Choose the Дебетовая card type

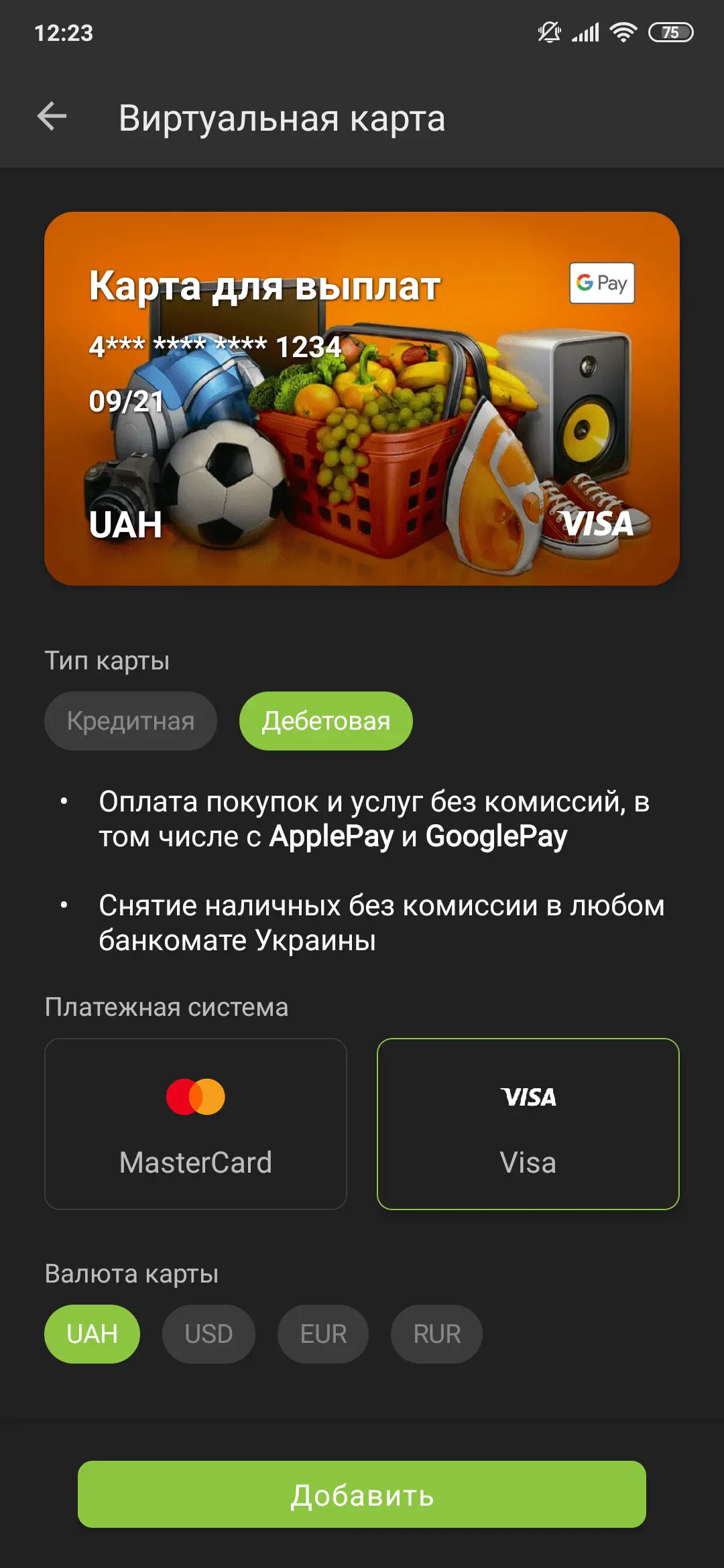coord(326,721)
